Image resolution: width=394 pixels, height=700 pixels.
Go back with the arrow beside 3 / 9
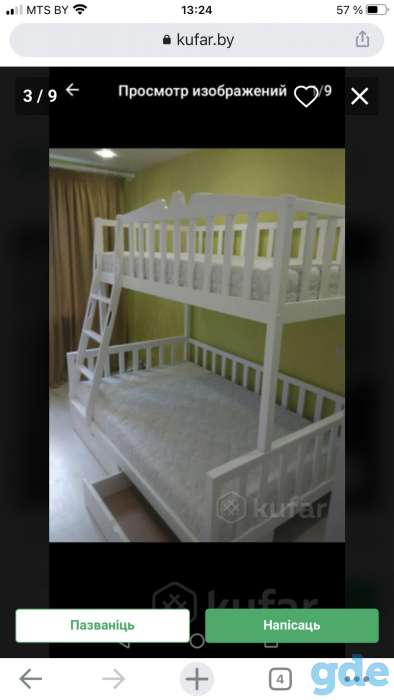72,90
